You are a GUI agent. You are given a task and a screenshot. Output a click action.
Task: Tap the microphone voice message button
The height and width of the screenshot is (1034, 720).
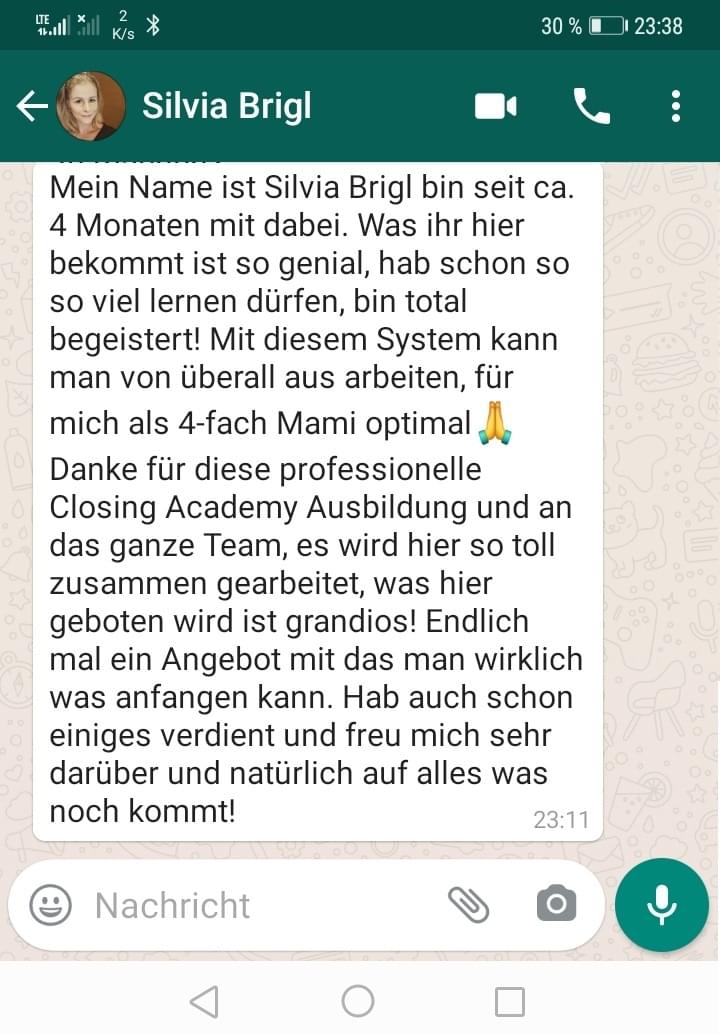click(x=662, y=905)
